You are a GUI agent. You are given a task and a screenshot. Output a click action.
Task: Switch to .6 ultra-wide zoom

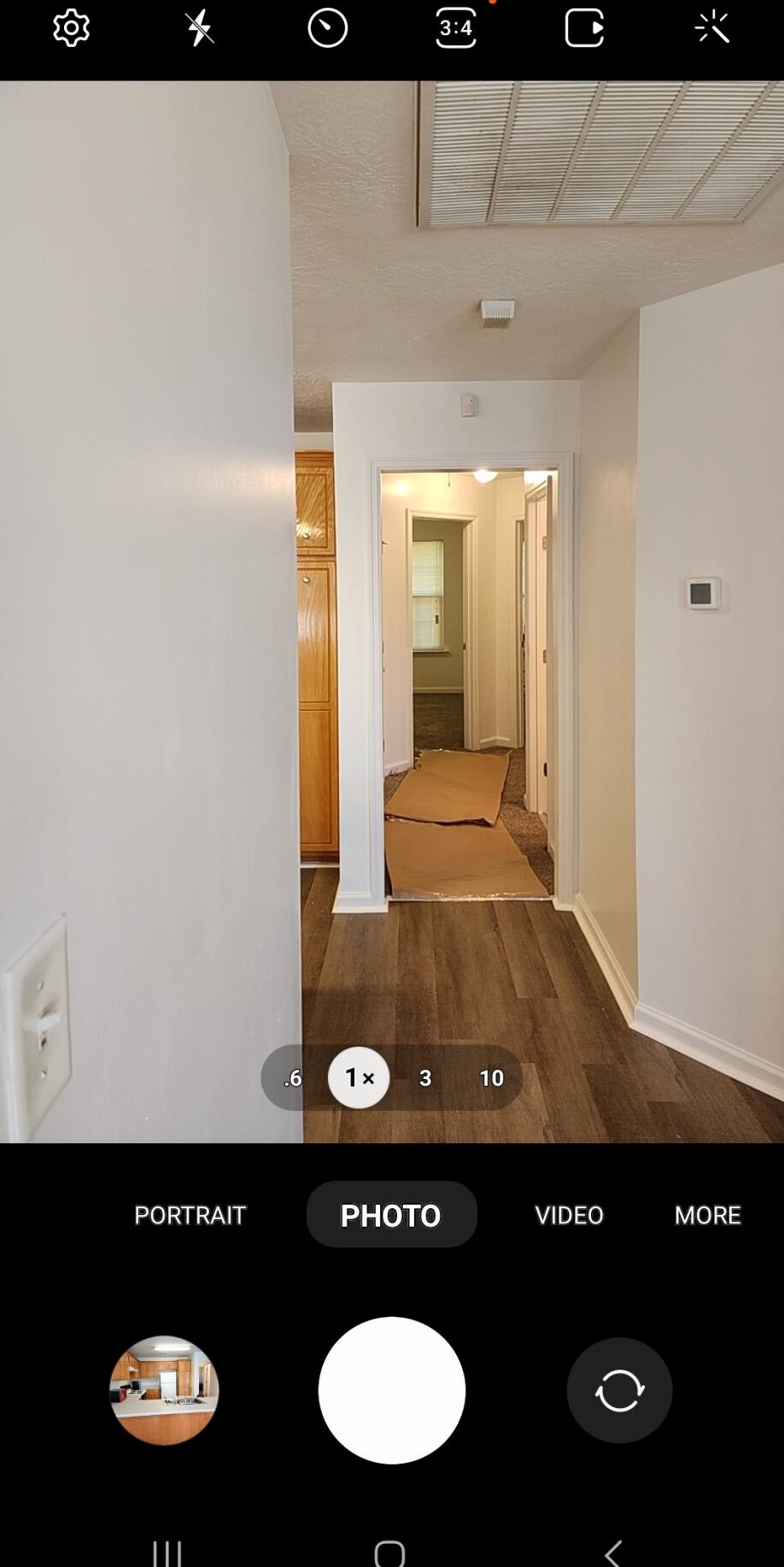click(x=293, y=1078)
